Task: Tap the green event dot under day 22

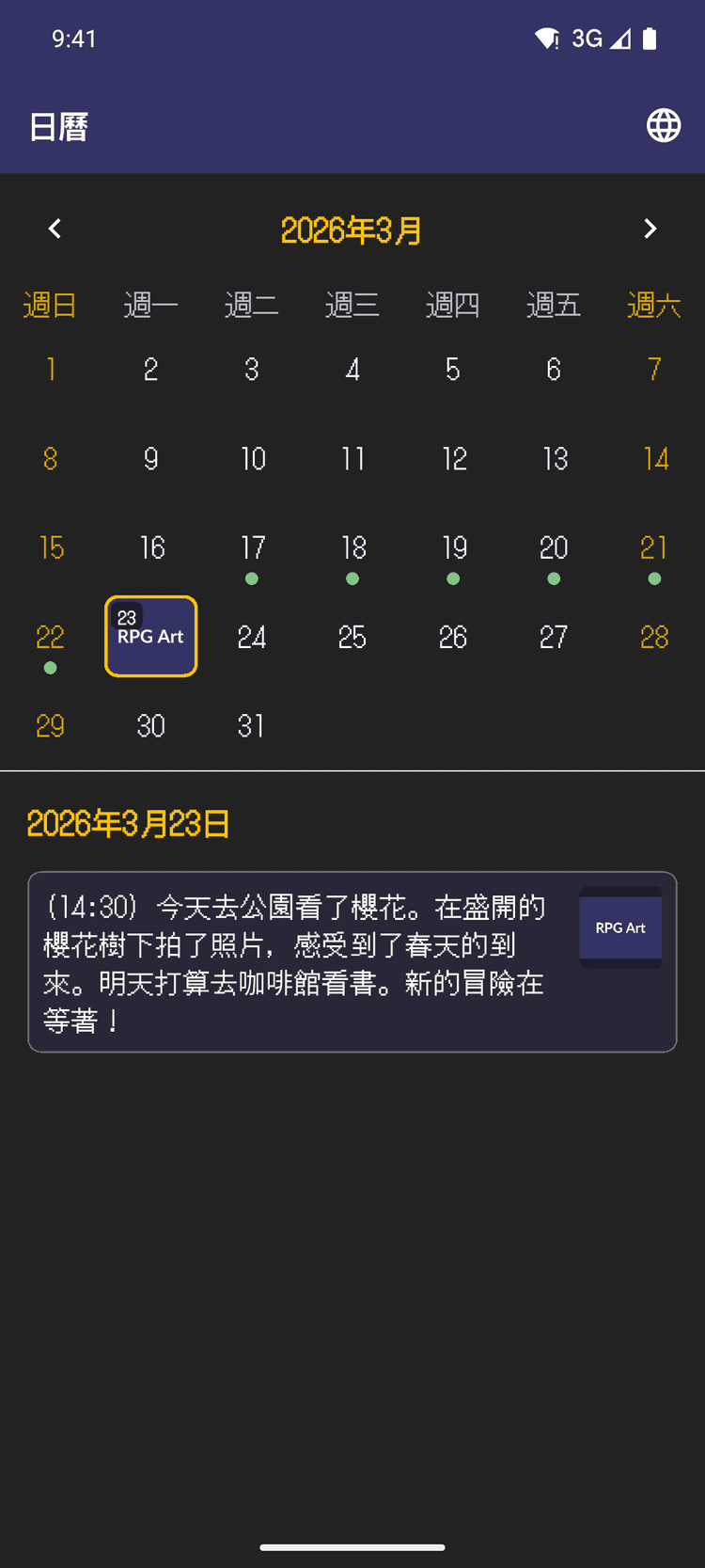Action: coord(50,667)
